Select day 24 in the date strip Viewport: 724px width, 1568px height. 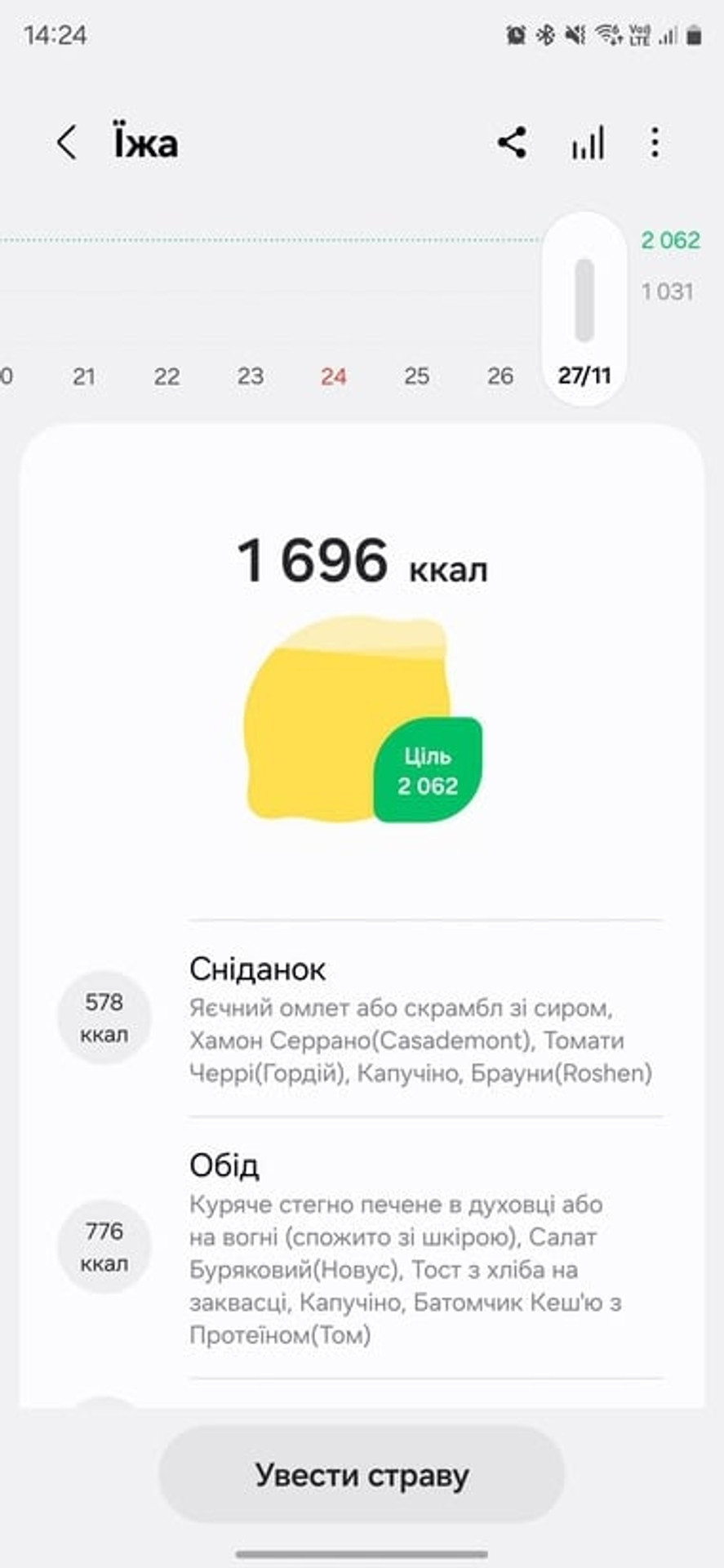[333, 376]
